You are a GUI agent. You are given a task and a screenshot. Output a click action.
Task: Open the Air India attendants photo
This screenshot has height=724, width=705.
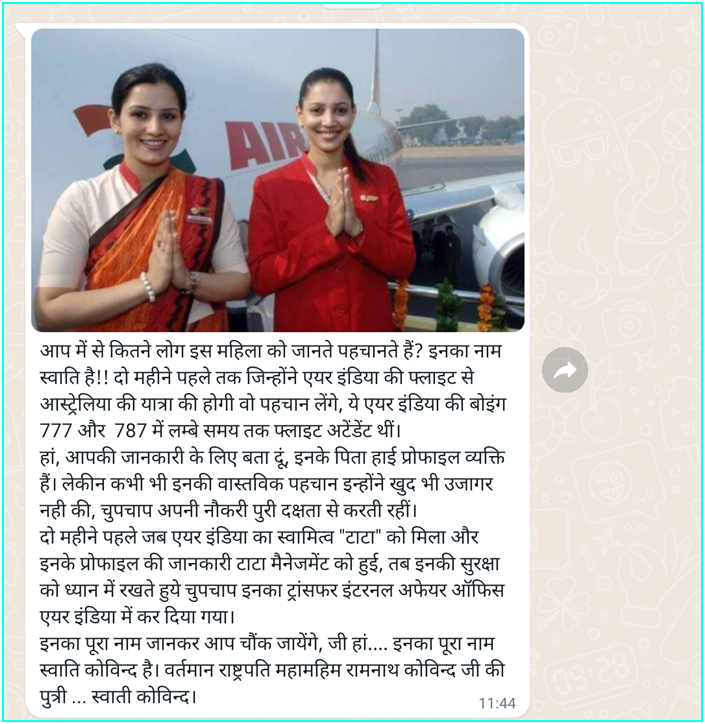coord(277,180)
